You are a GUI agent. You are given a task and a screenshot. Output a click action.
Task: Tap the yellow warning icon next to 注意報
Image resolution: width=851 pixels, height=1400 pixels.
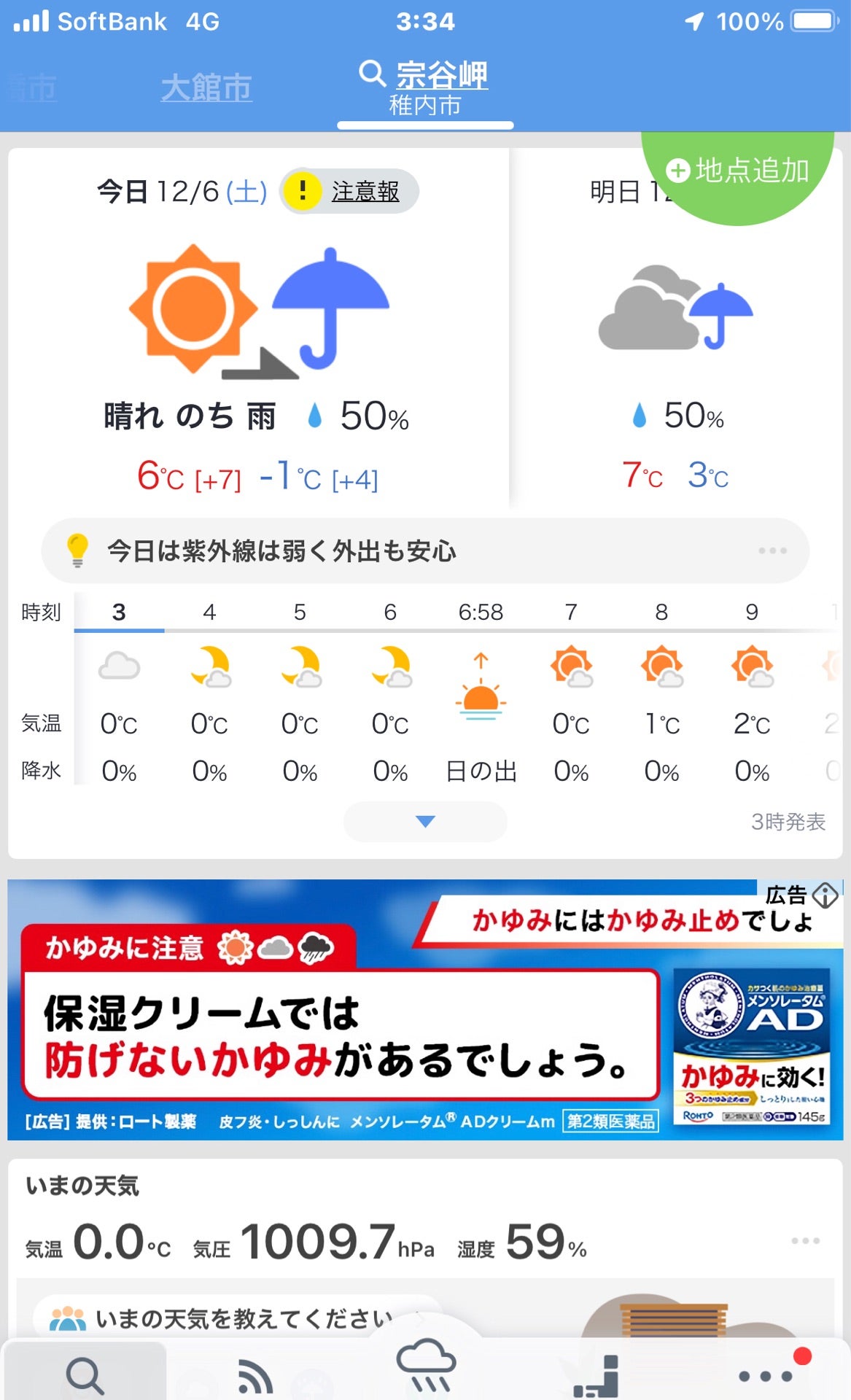coord(303,191)
